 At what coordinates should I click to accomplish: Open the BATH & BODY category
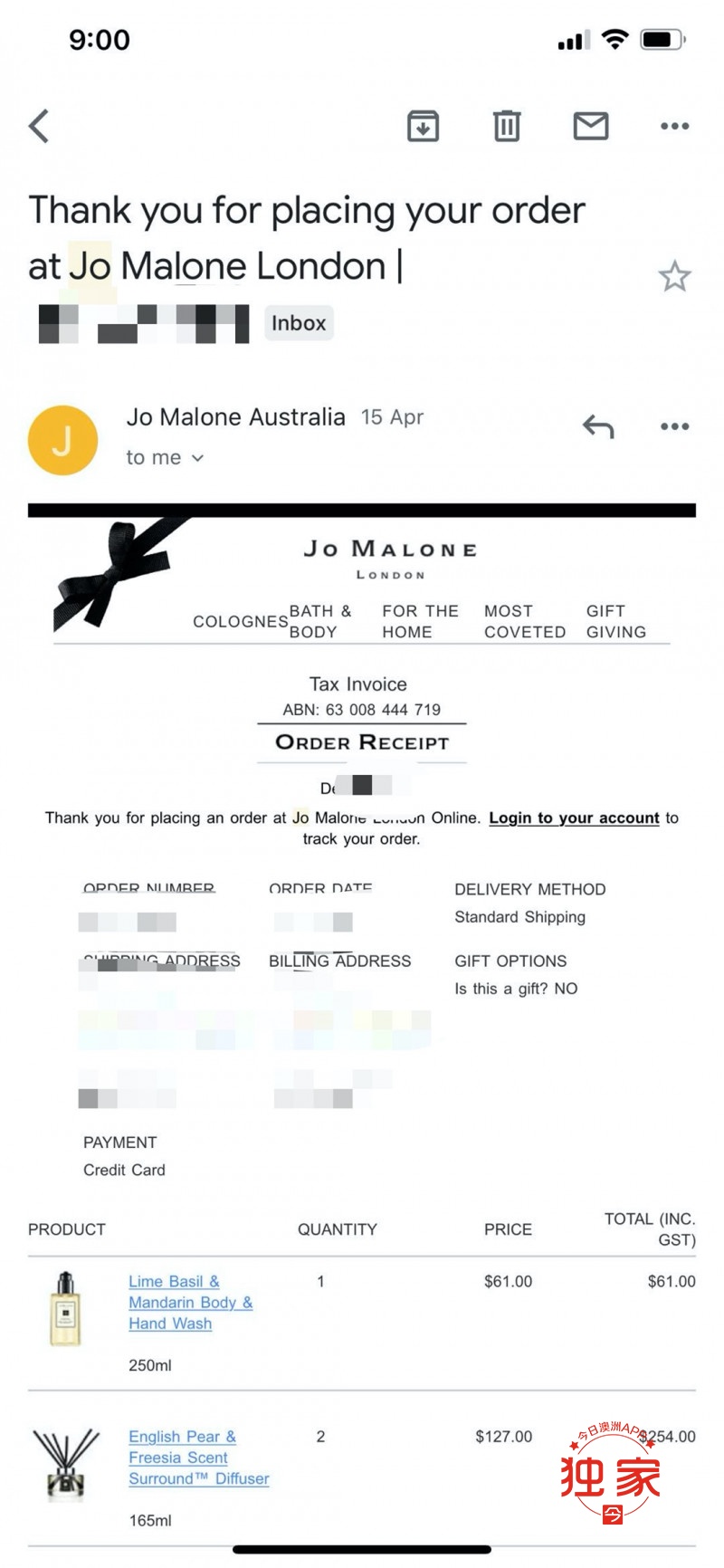[x=320, y=621]
